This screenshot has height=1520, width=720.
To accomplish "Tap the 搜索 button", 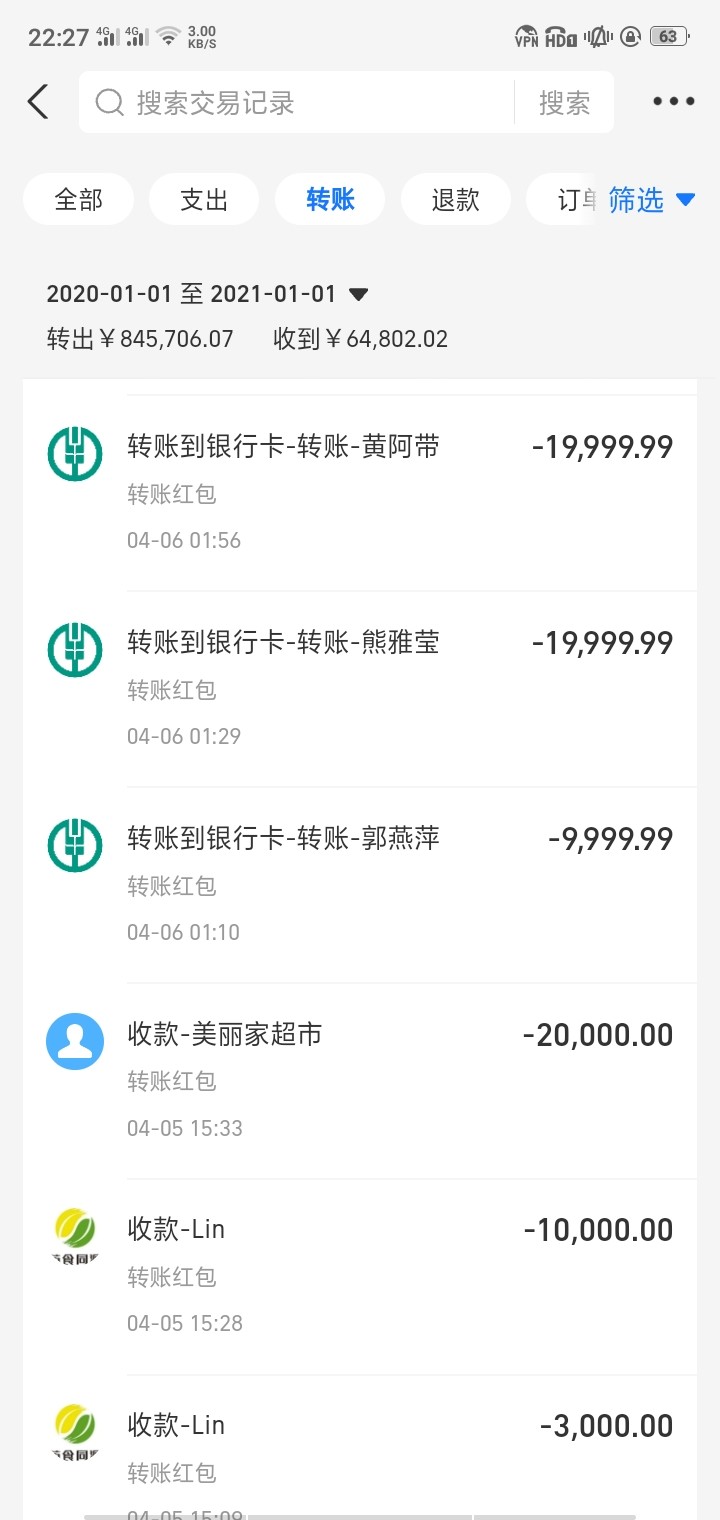I will point(565,102).
